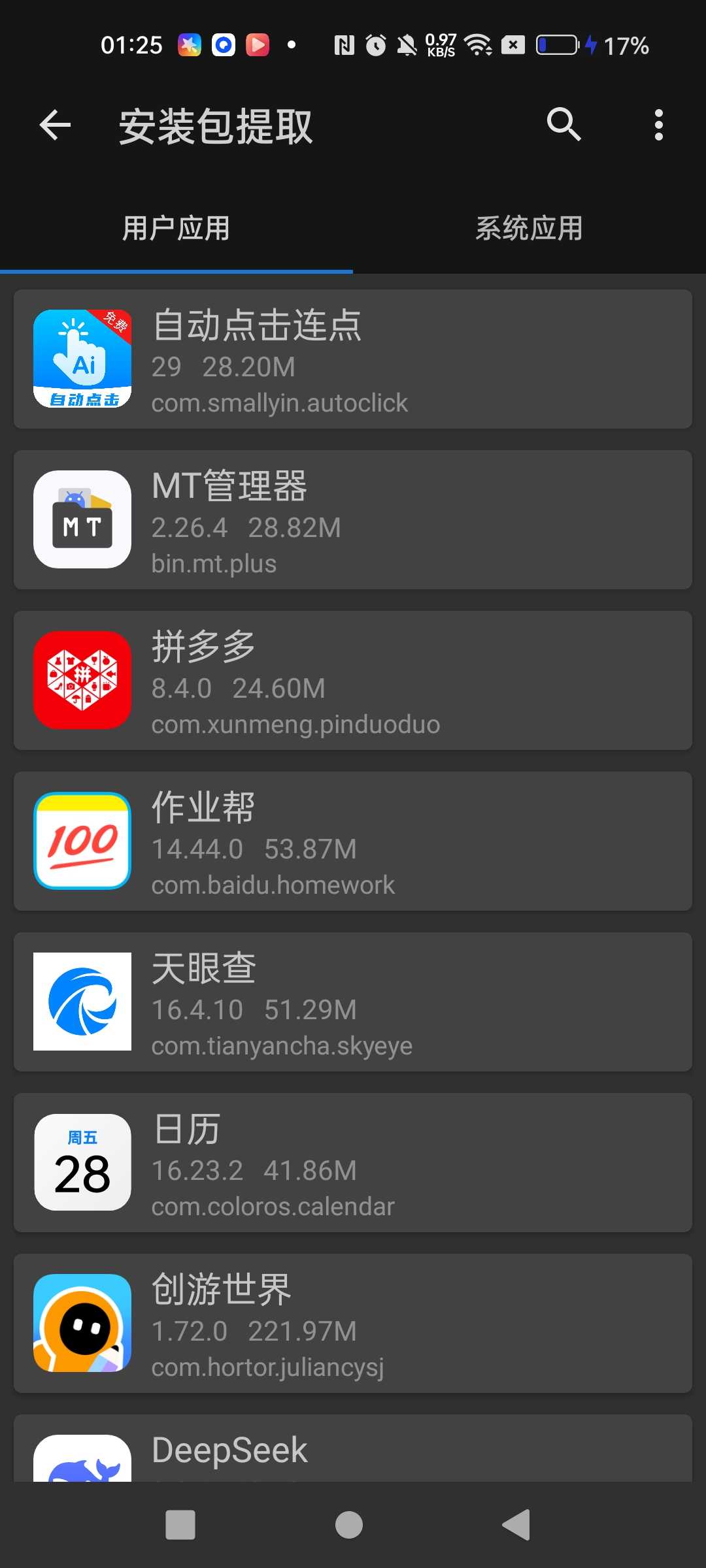Tap the 创游世界 app entry
The height and width of the screenshot is (1568, 706).
[x=353, y=1324]
